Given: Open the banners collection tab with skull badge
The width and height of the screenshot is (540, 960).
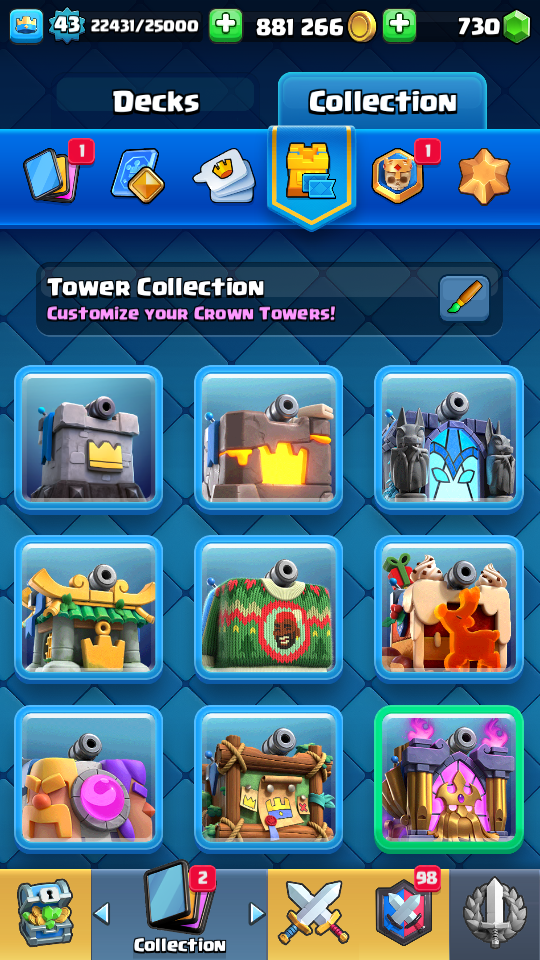Looking at the screenshot, I should [398, 176].
